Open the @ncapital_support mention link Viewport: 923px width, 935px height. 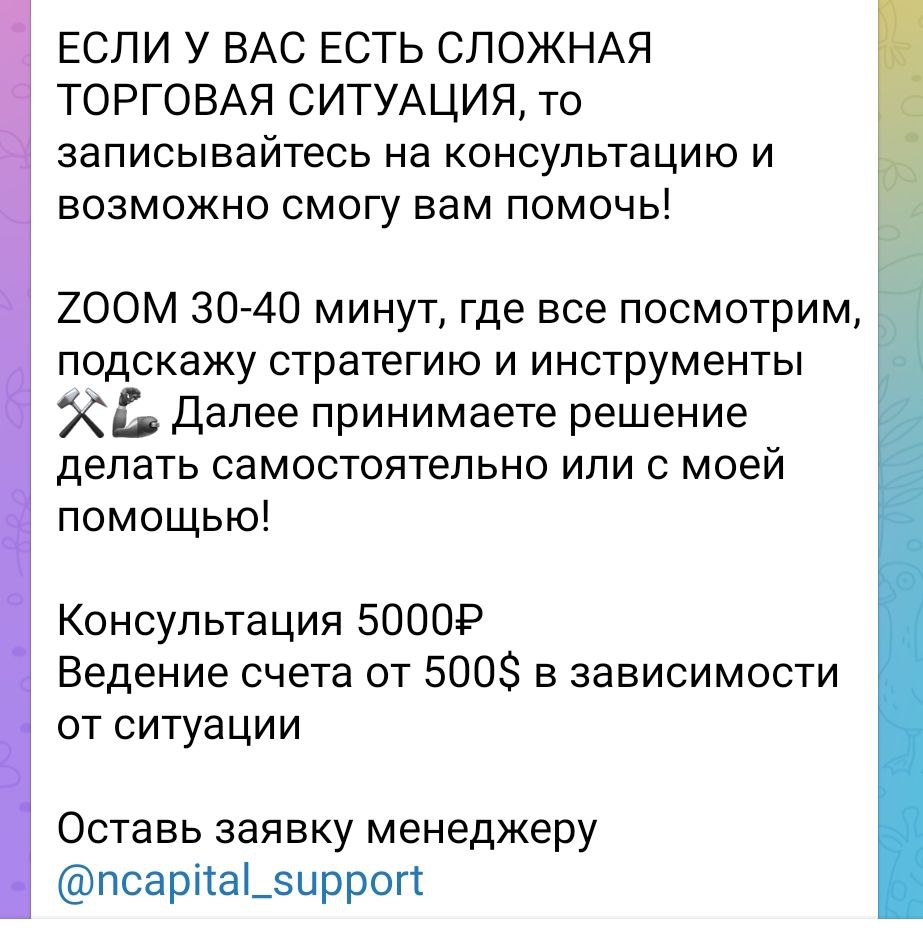click(240, 882)
